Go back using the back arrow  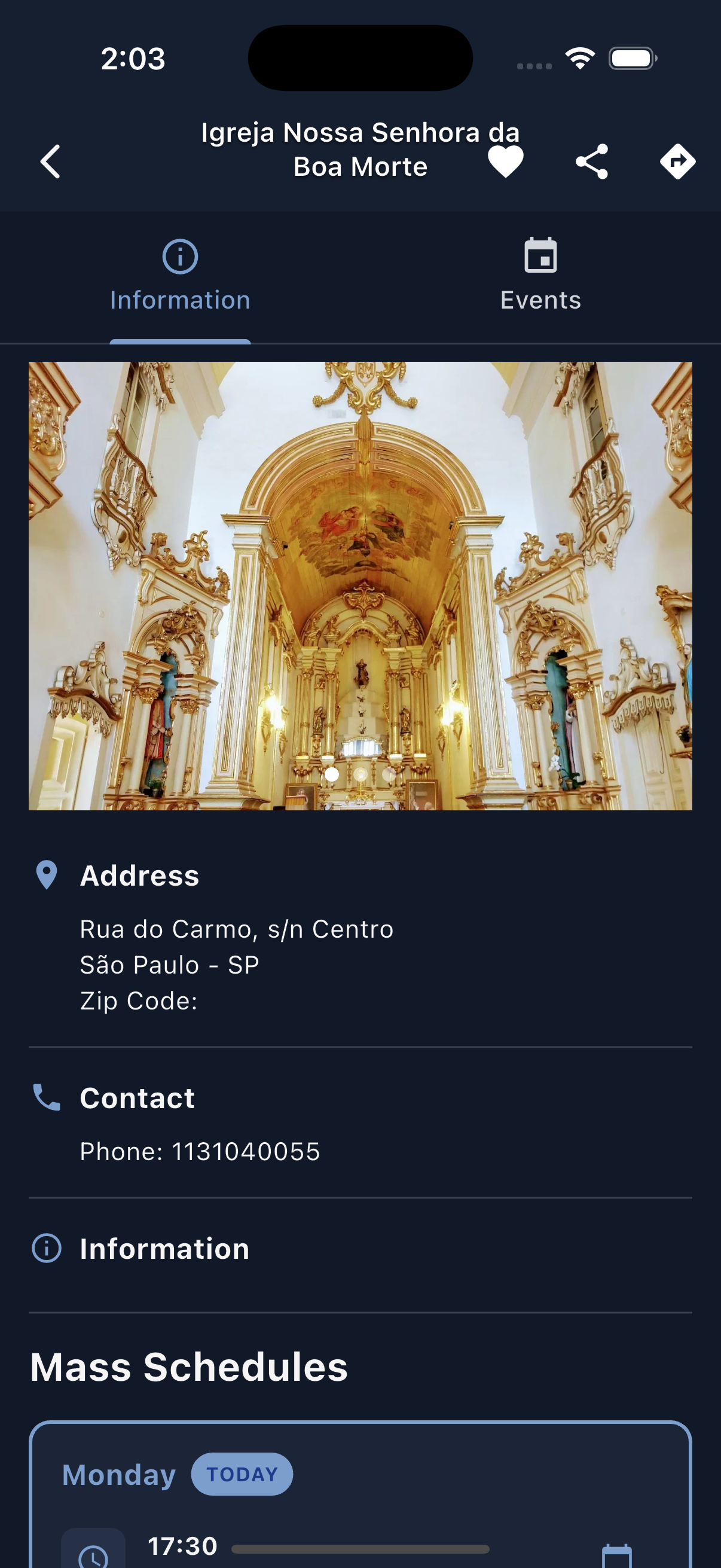pos(51,161)
